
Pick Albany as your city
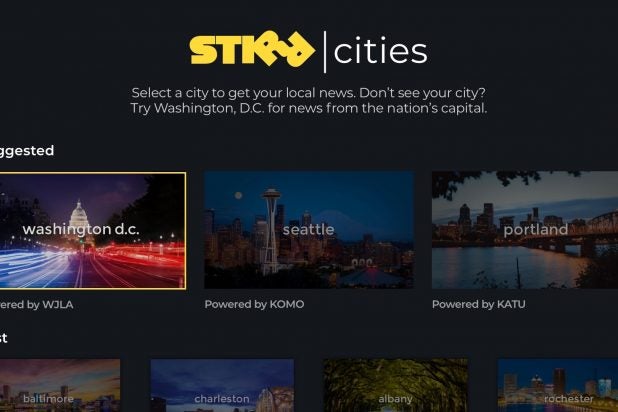(x=395, y=387)
